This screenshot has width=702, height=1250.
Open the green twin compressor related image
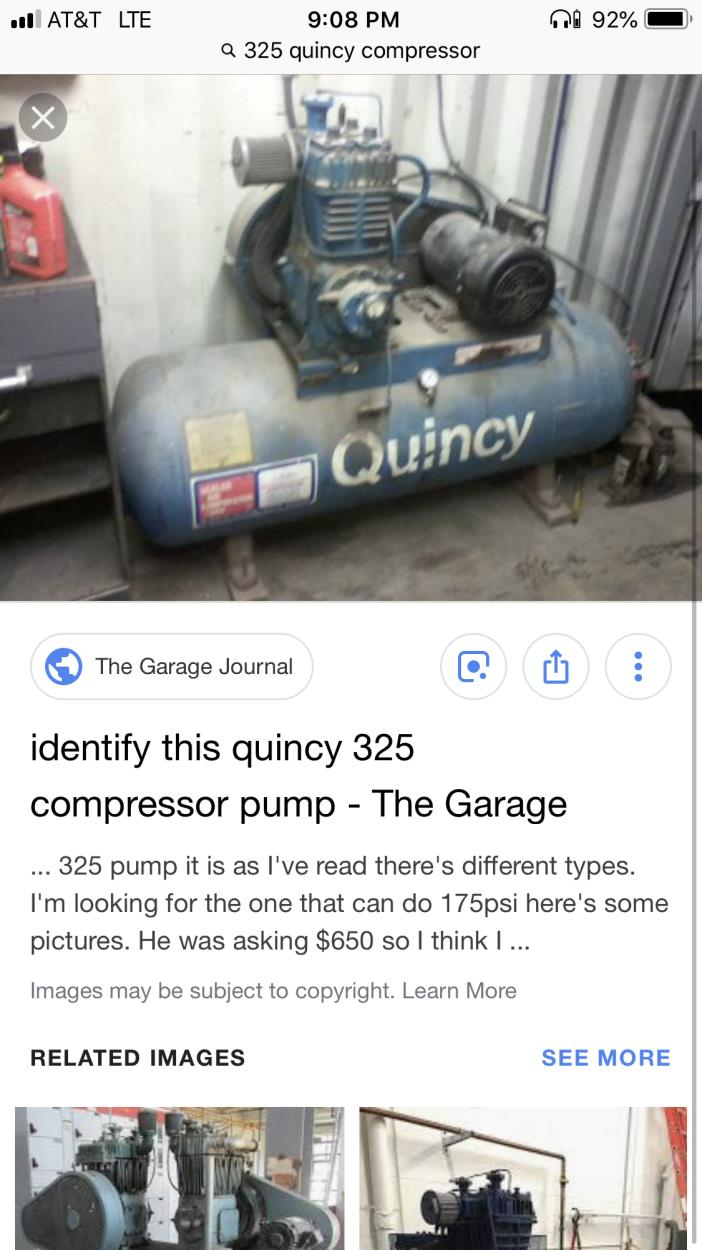point(179,1178)
